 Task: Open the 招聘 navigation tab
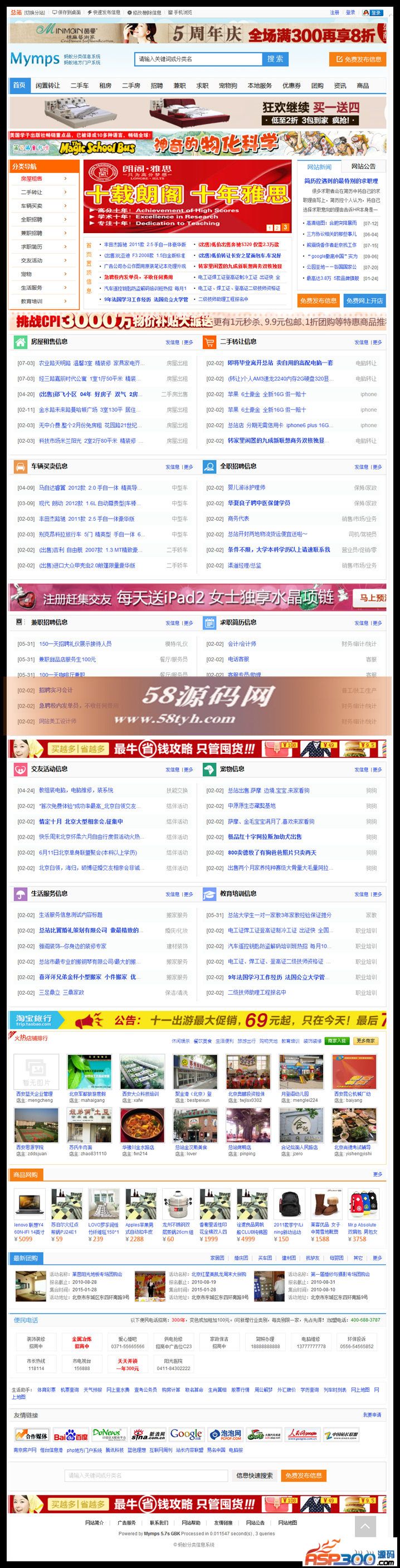(157, 86)
